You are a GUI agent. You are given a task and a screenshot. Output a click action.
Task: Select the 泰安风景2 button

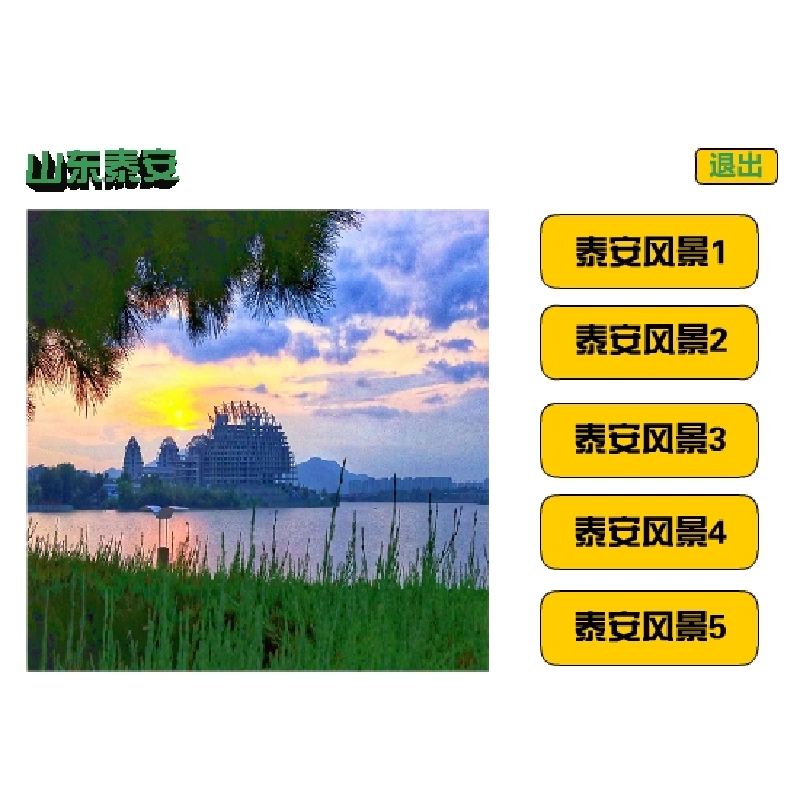tap(649, 342)
